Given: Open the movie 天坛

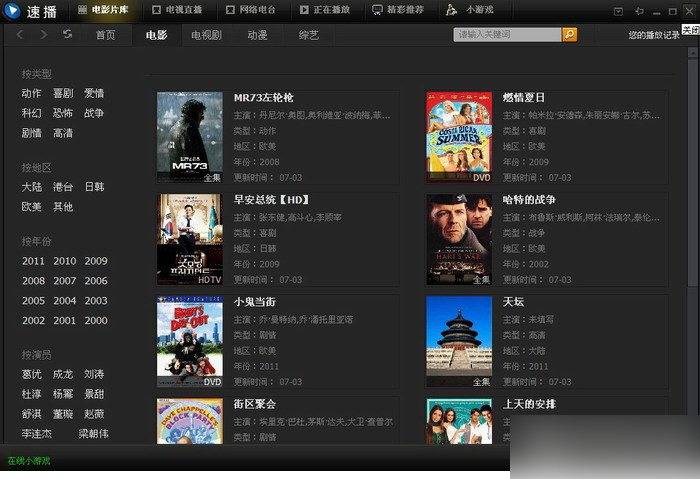Looking at the screenshot, I should coord(511,302).
